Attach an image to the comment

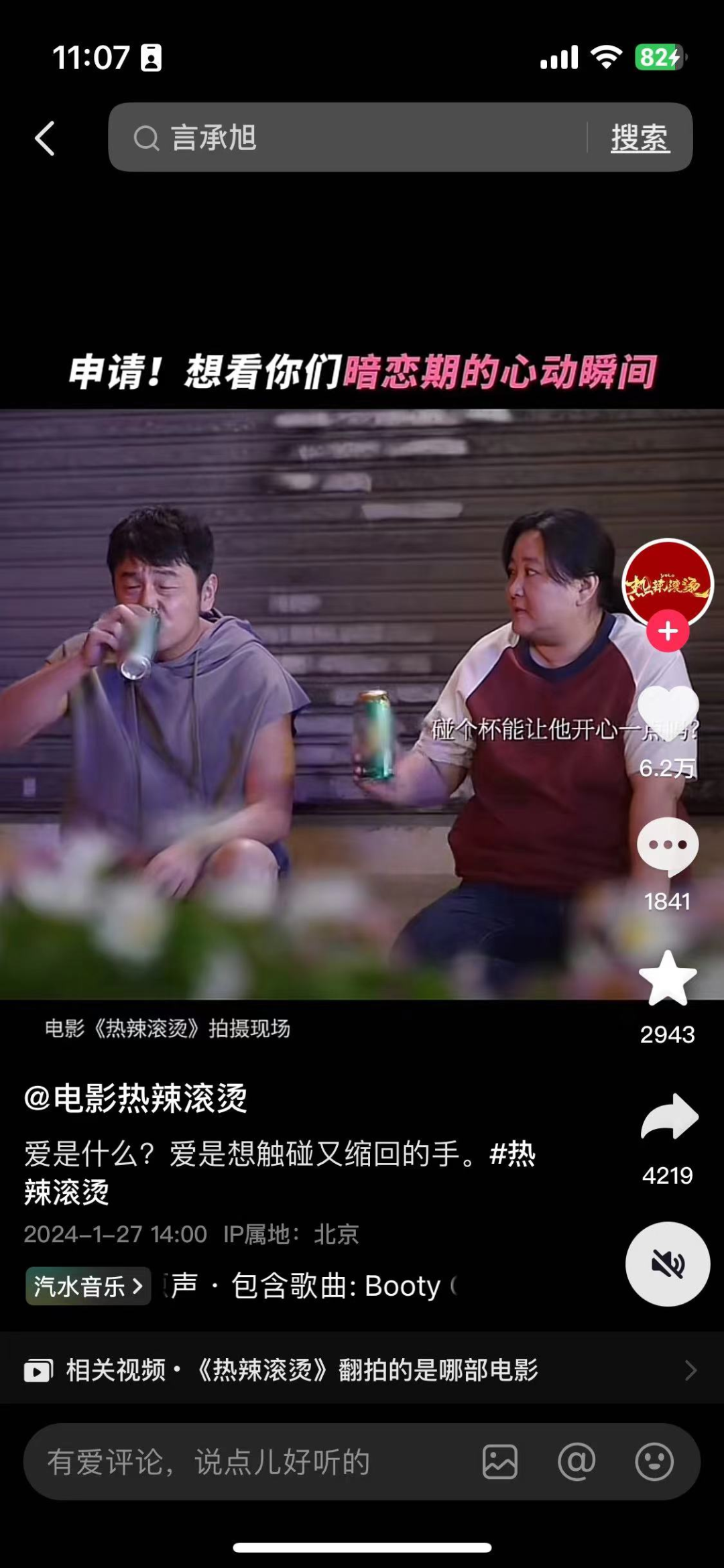coord(500,1461)
